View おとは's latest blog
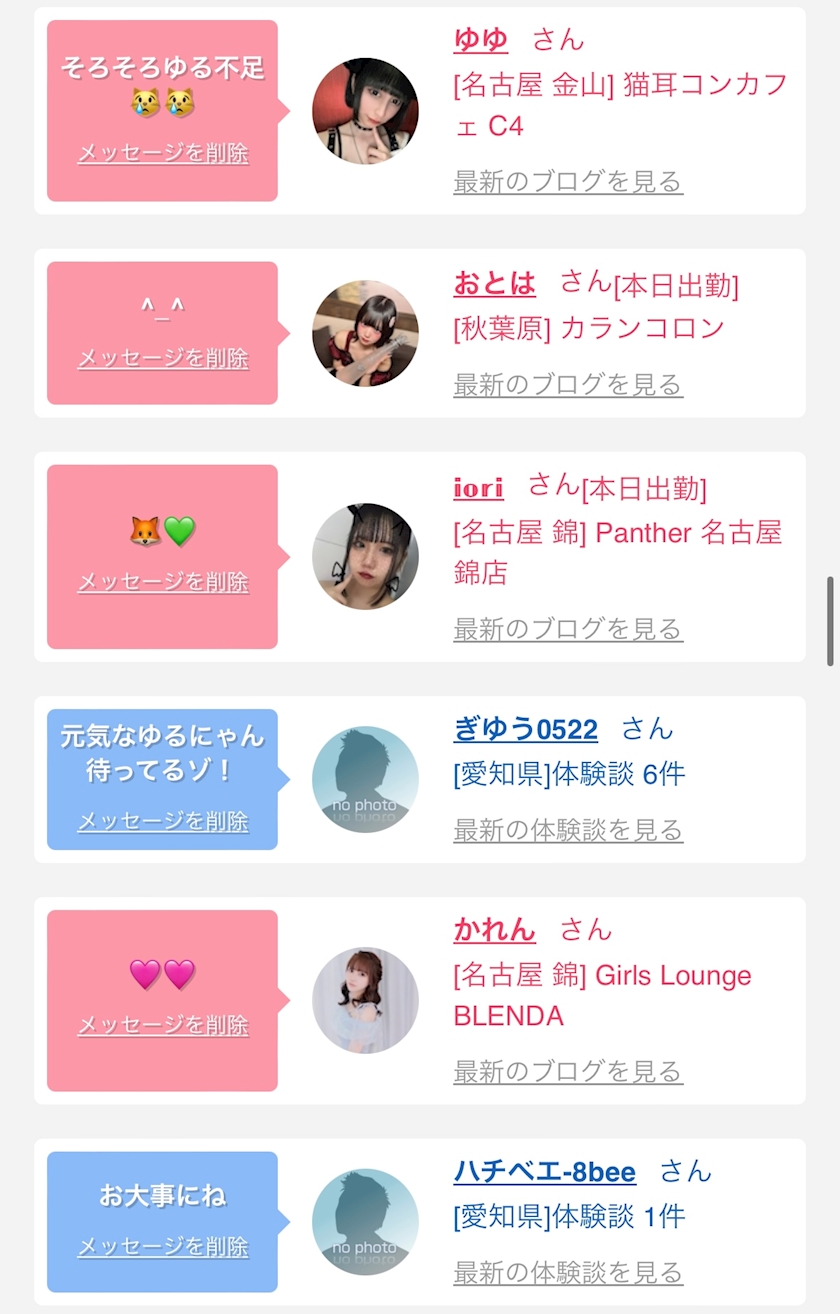 (x=567, y=384)
